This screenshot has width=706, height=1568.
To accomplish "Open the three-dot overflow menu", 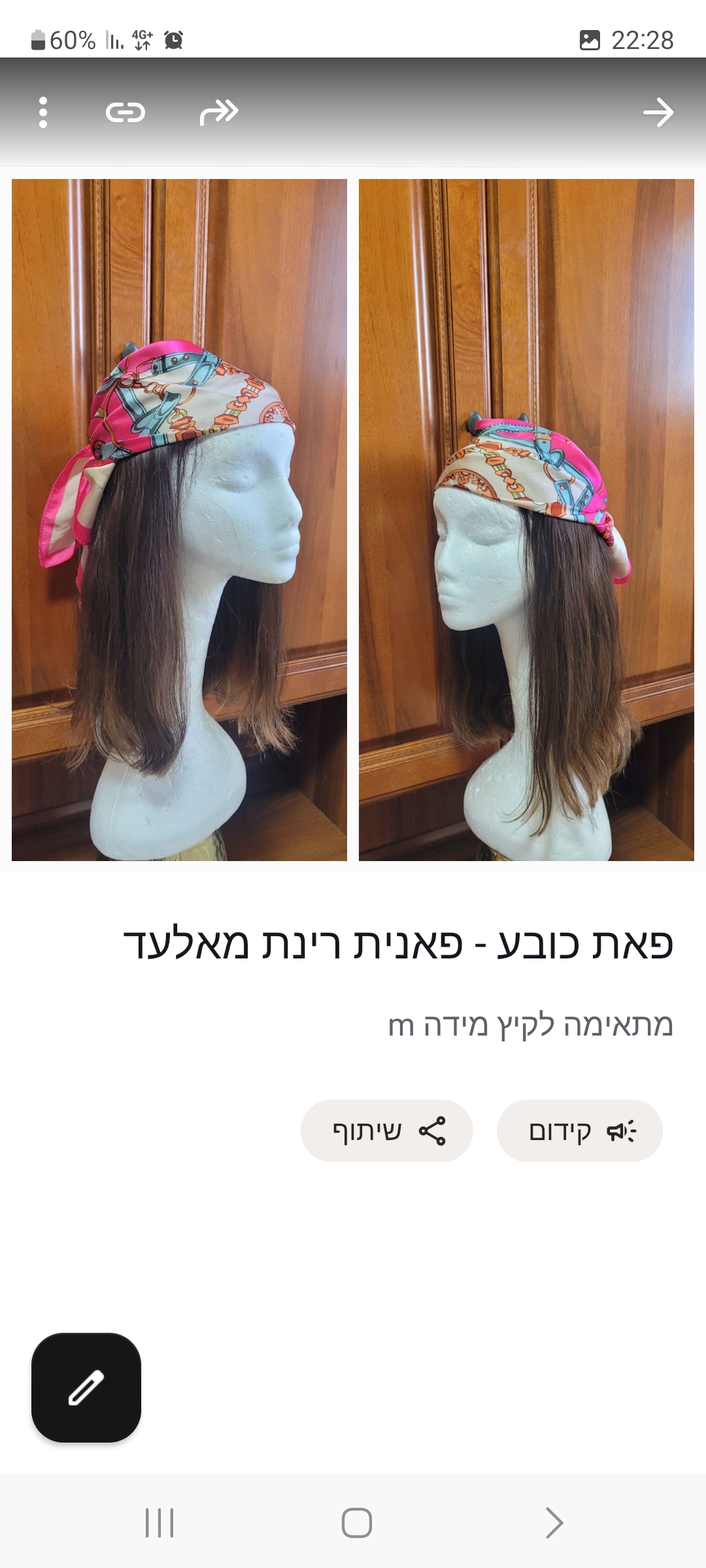I will pos(43,112).
